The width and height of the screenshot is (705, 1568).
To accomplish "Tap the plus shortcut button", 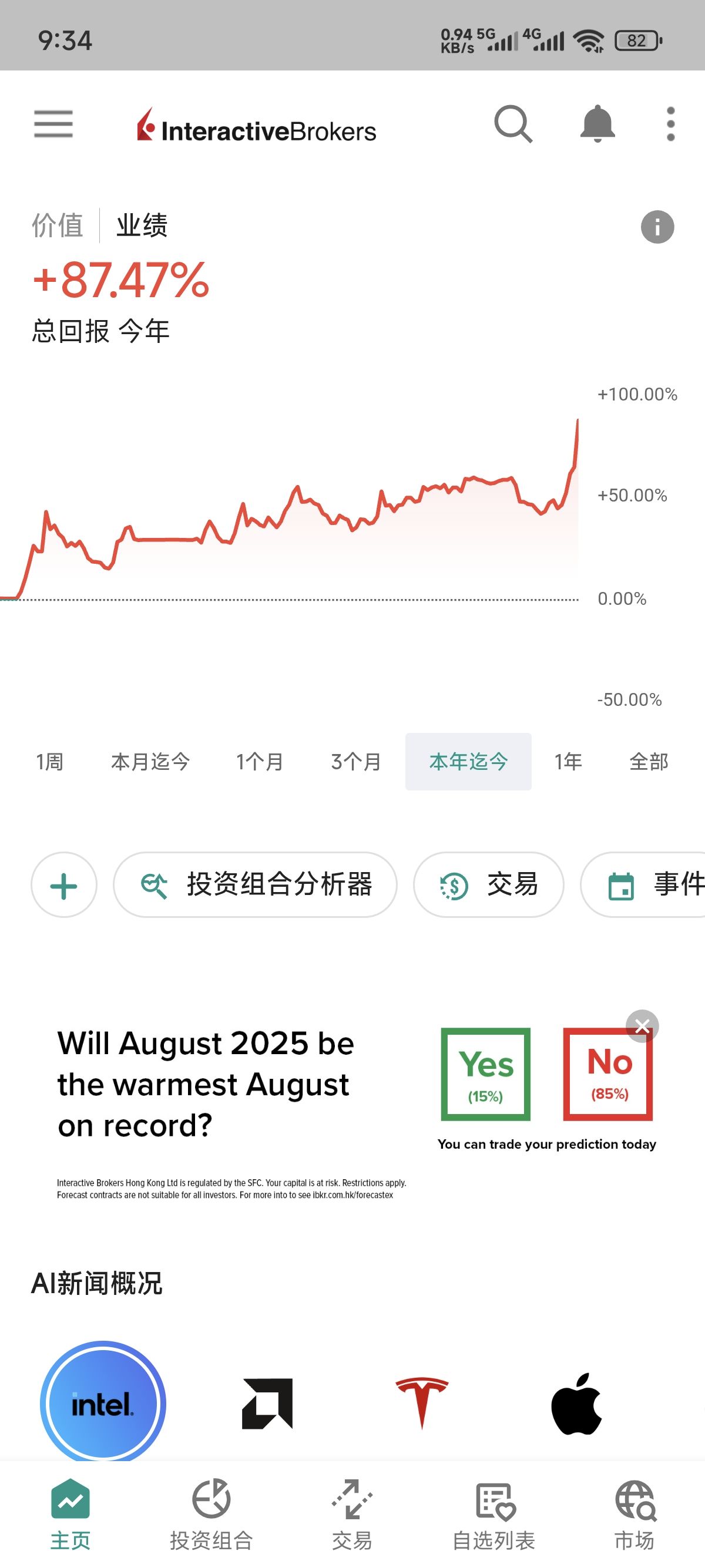I will [x=64, y=884].
